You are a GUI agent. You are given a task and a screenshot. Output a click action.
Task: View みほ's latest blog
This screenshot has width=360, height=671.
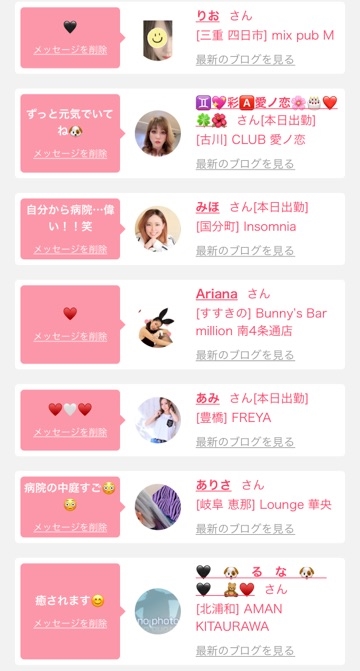pyautogui.click(x=245, y=251)
